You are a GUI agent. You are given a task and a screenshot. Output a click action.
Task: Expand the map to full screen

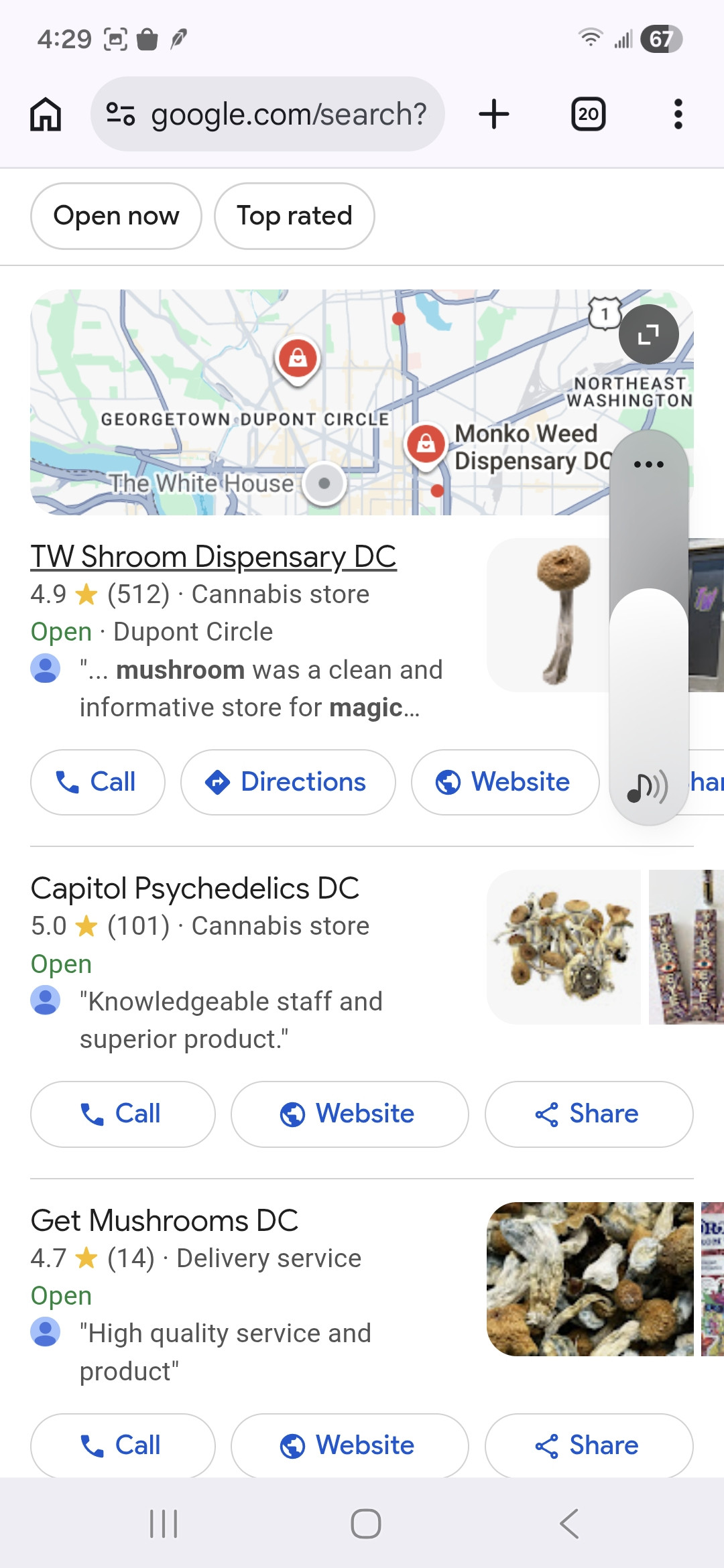648,334
